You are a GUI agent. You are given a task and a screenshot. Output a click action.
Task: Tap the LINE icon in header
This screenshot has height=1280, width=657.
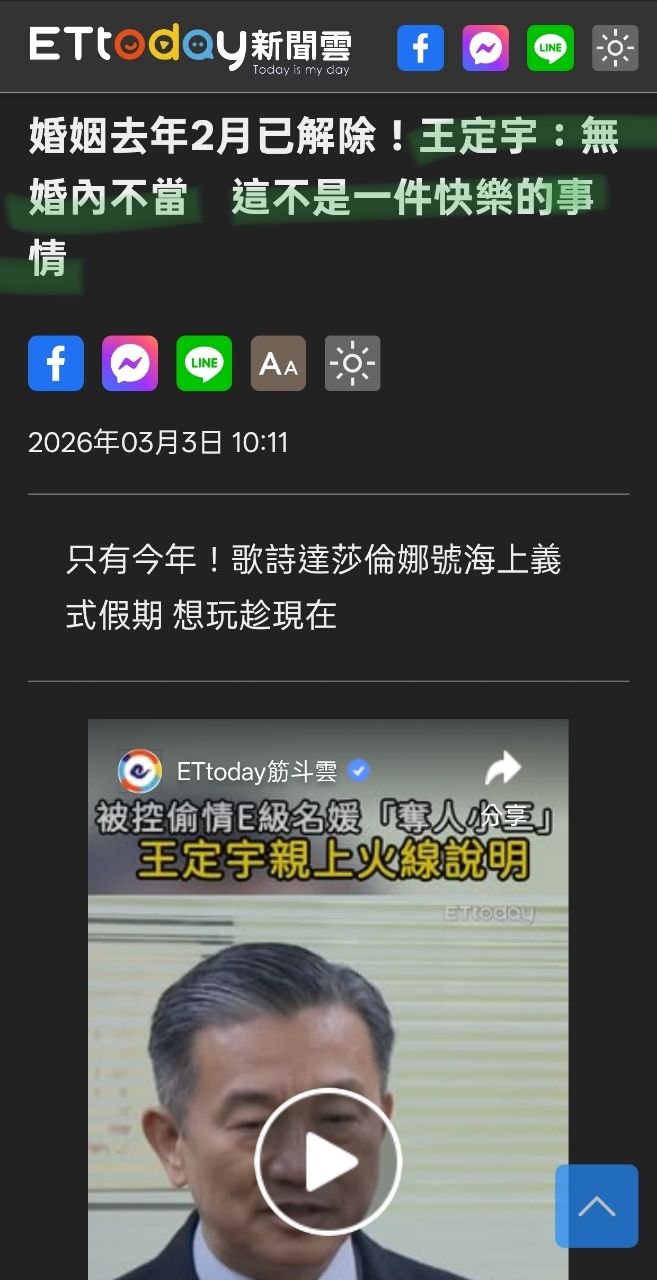(550, 48)
